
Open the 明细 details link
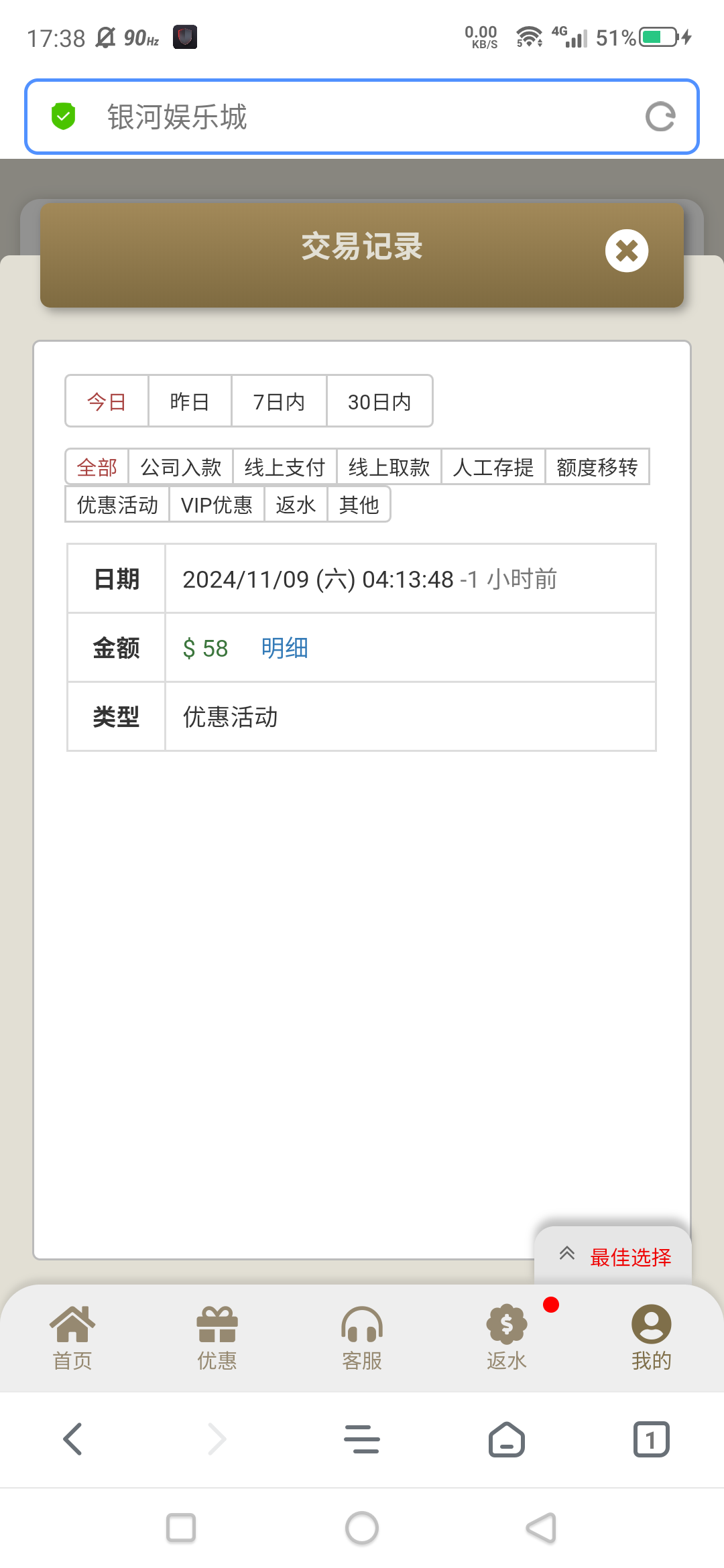[285, 648]
